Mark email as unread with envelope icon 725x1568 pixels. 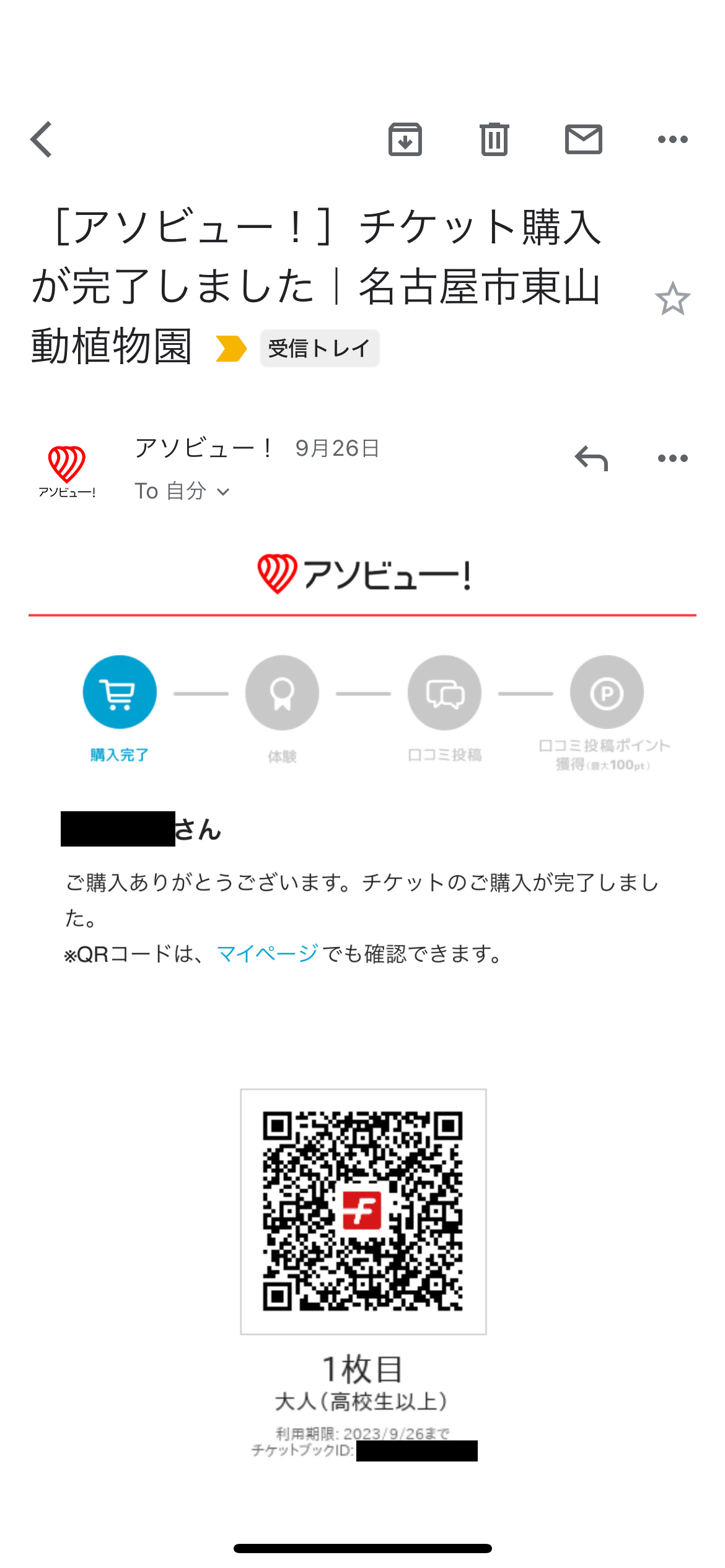pos(583,139)
